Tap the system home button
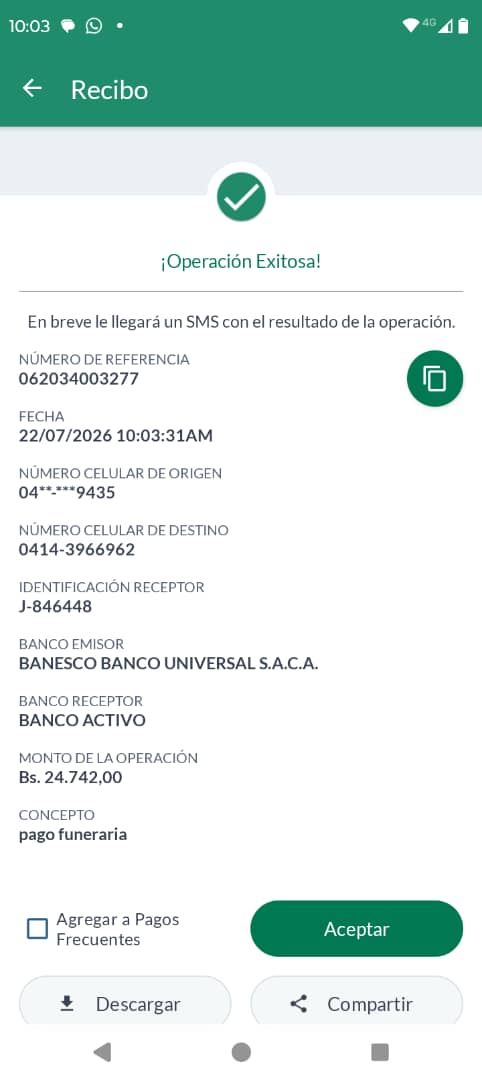This screenshot has height=1080, width=482. click(x=241, y=1052)
